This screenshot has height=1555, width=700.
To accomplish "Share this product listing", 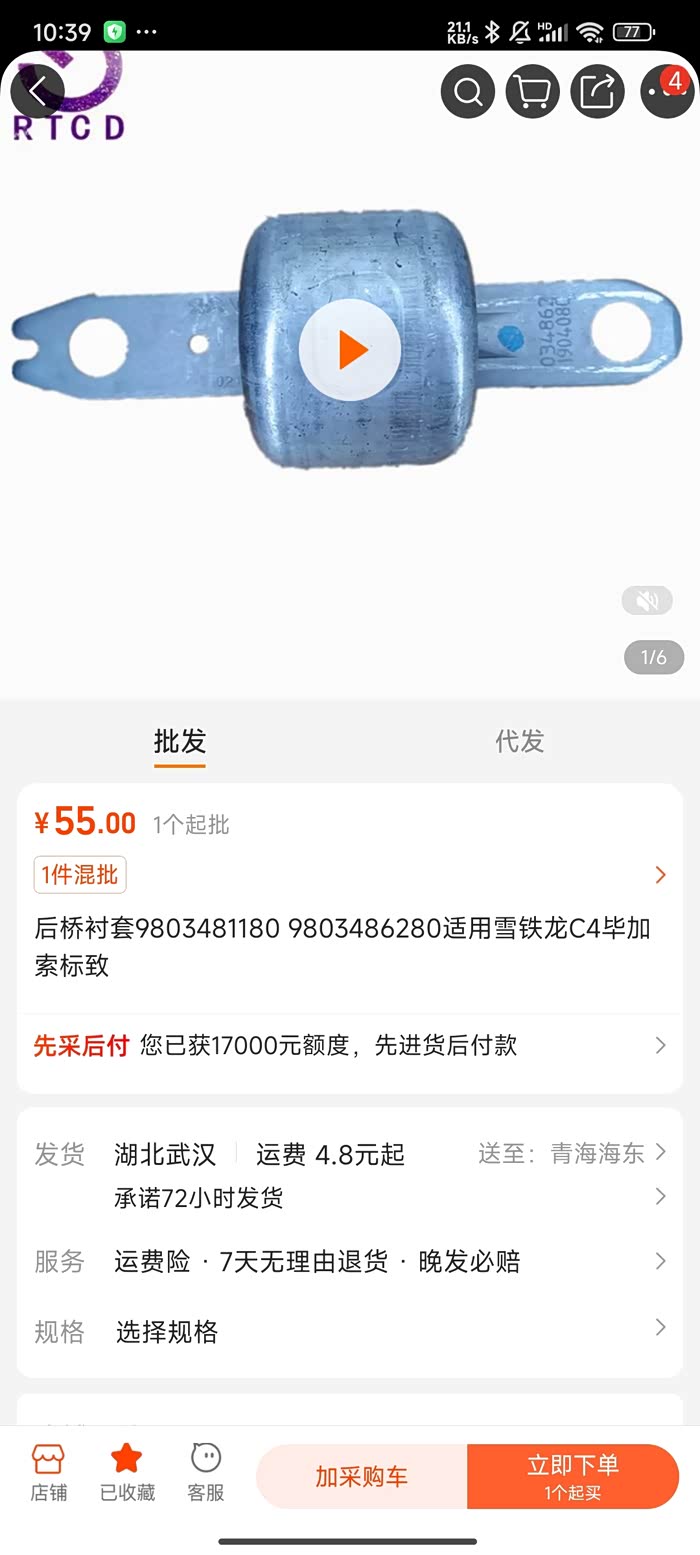I will [597, 92].
